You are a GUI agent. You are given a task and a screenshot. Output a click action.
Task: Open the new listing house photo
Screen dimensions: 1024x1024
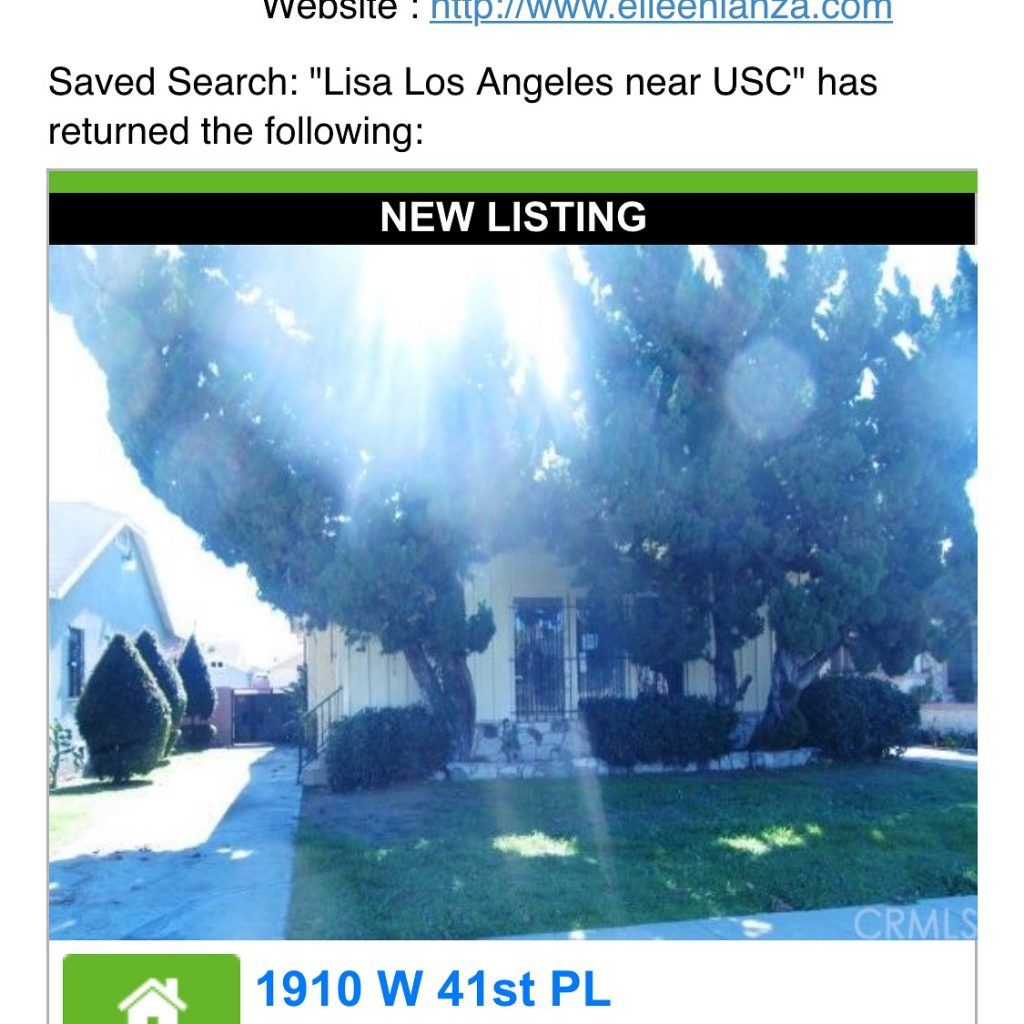[512, 590]
